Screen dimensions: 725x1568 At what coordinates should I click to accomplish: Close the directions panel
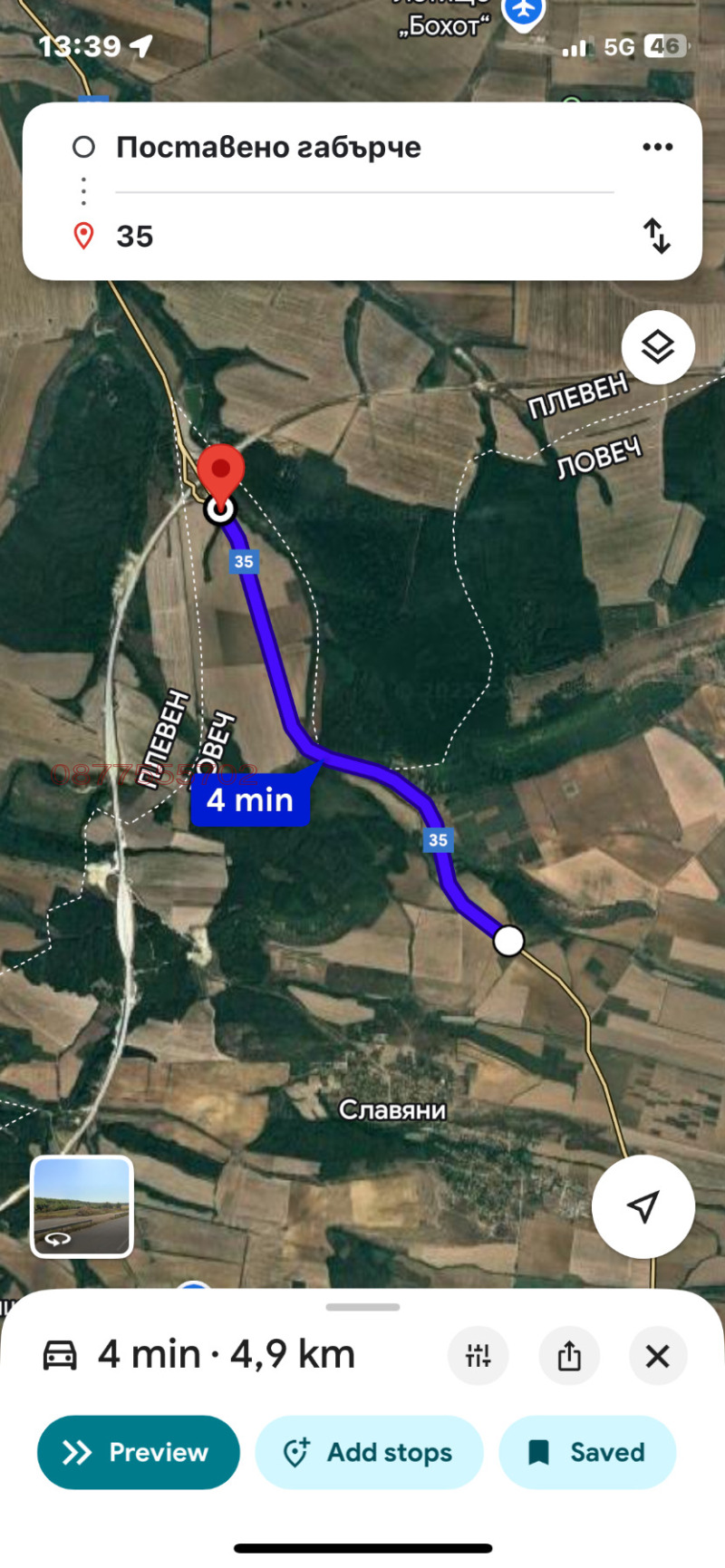click(657, 1356)
